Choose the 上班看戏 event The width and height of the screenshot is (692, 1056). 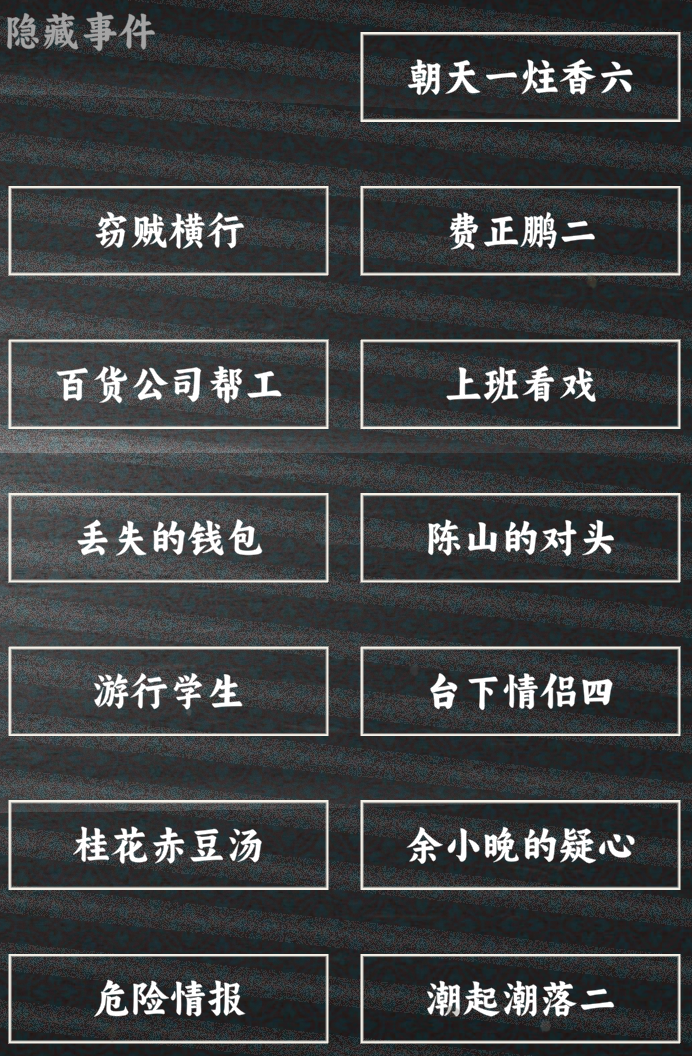pyautogui.click(x=520, y=384)
